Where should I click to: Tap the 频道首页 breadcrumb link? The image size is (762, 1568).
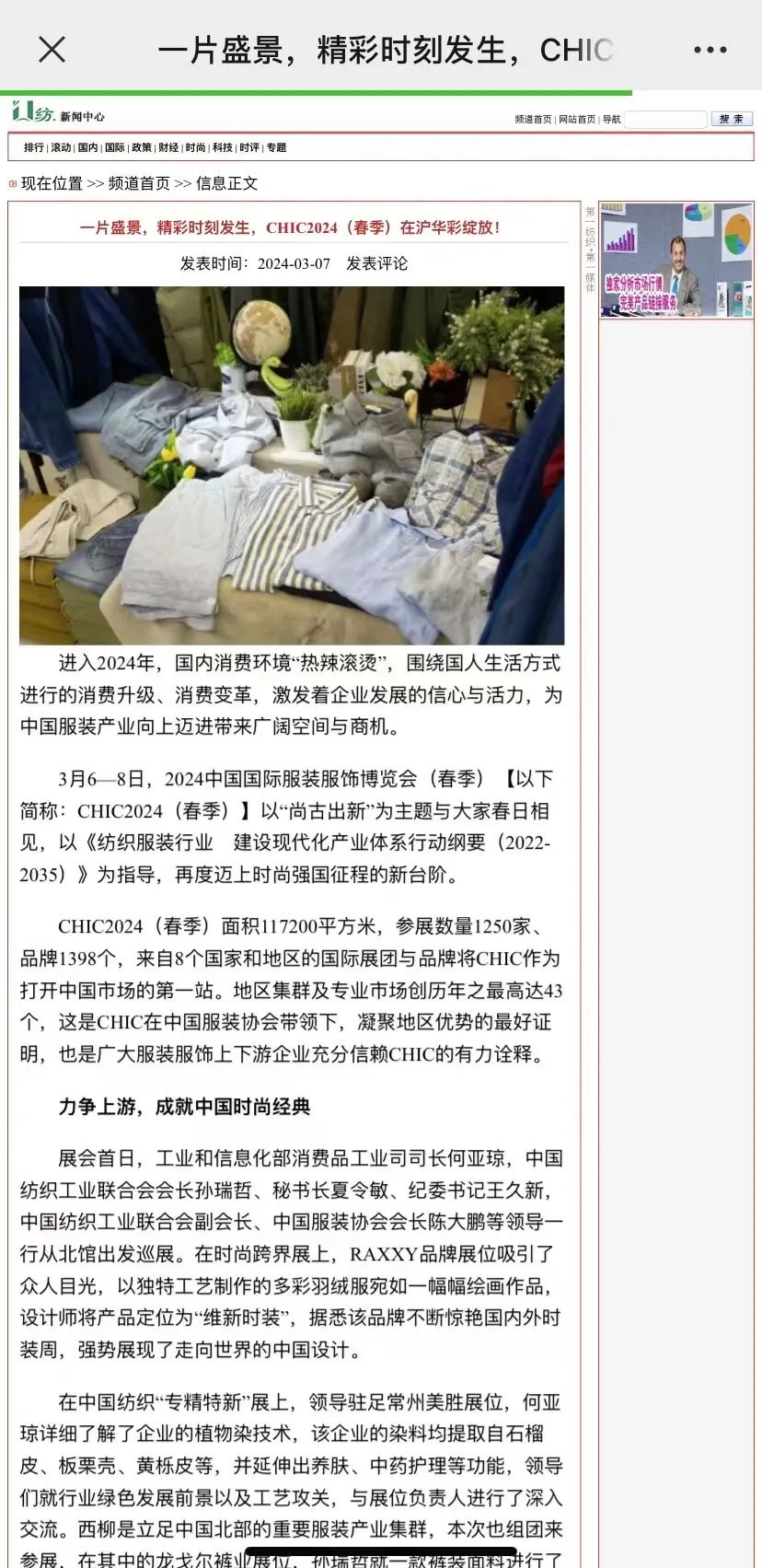[x=139, y=183]
